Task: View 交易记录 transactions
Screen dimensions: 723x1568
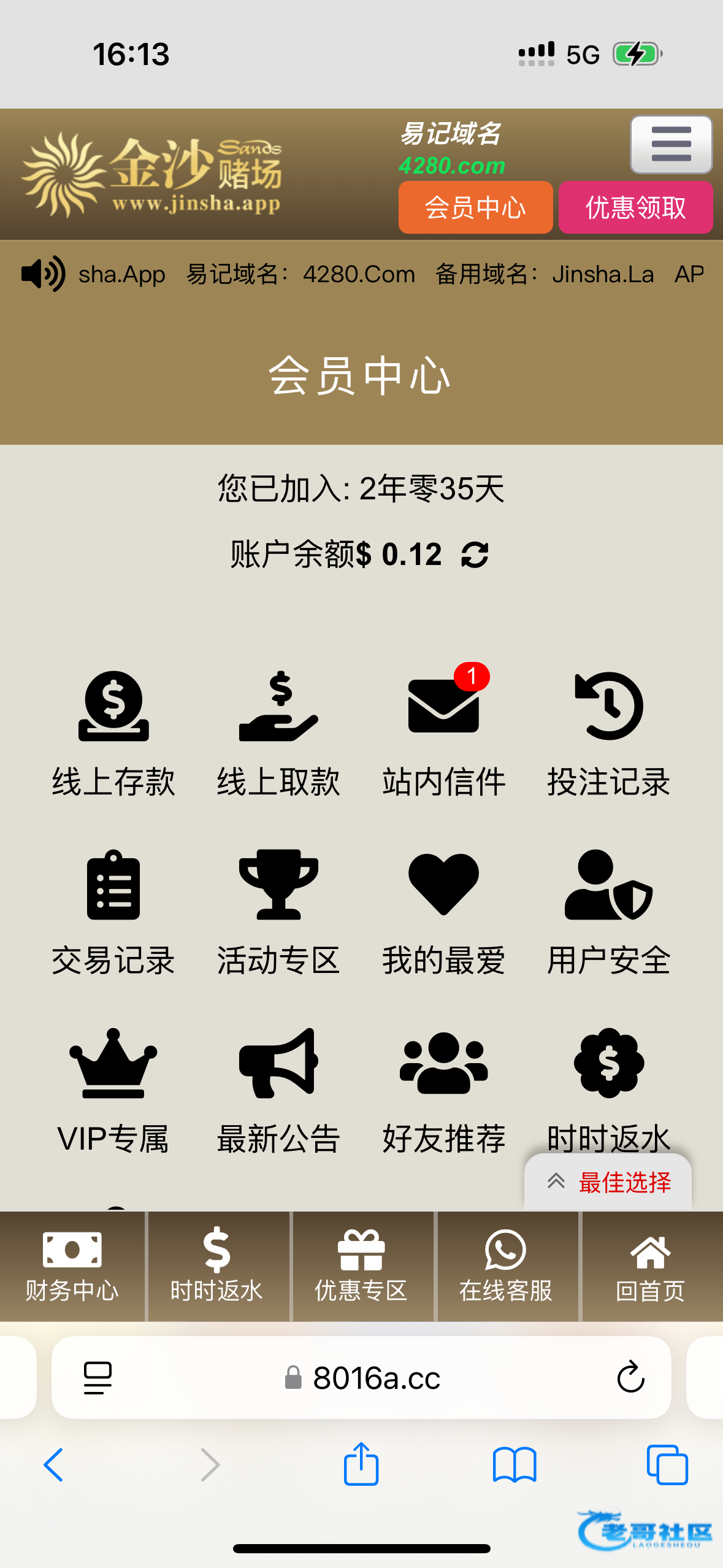Action: (113, 912)
